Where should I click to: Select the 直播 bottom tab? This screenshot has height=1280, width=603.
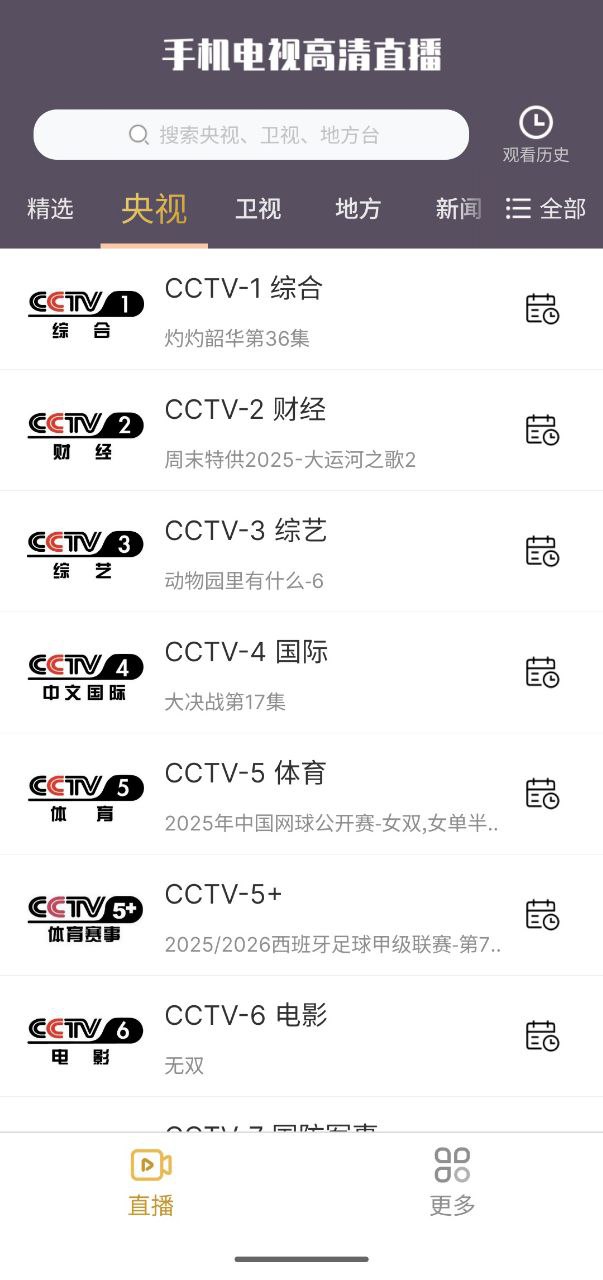(x=151, y=1182)
